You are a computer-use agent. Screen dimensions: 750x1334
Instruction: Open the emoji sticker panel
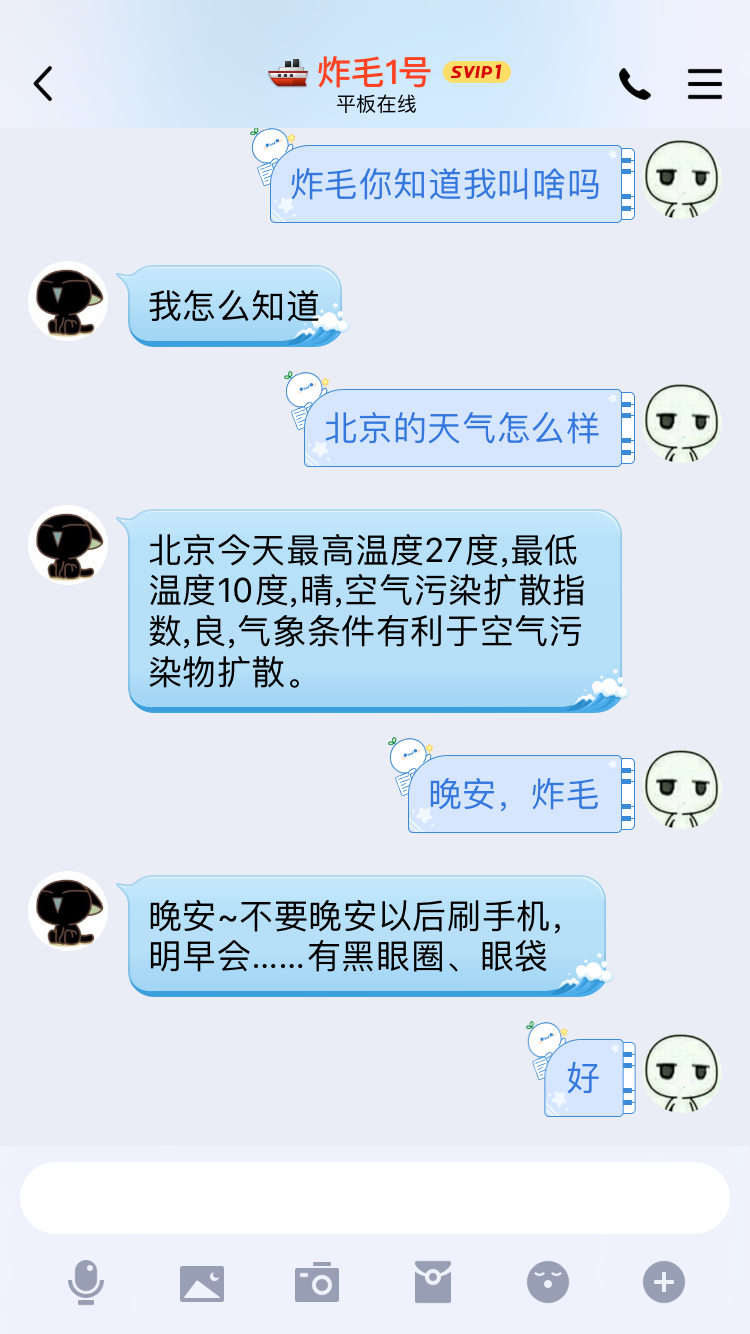click(548, 1282)
